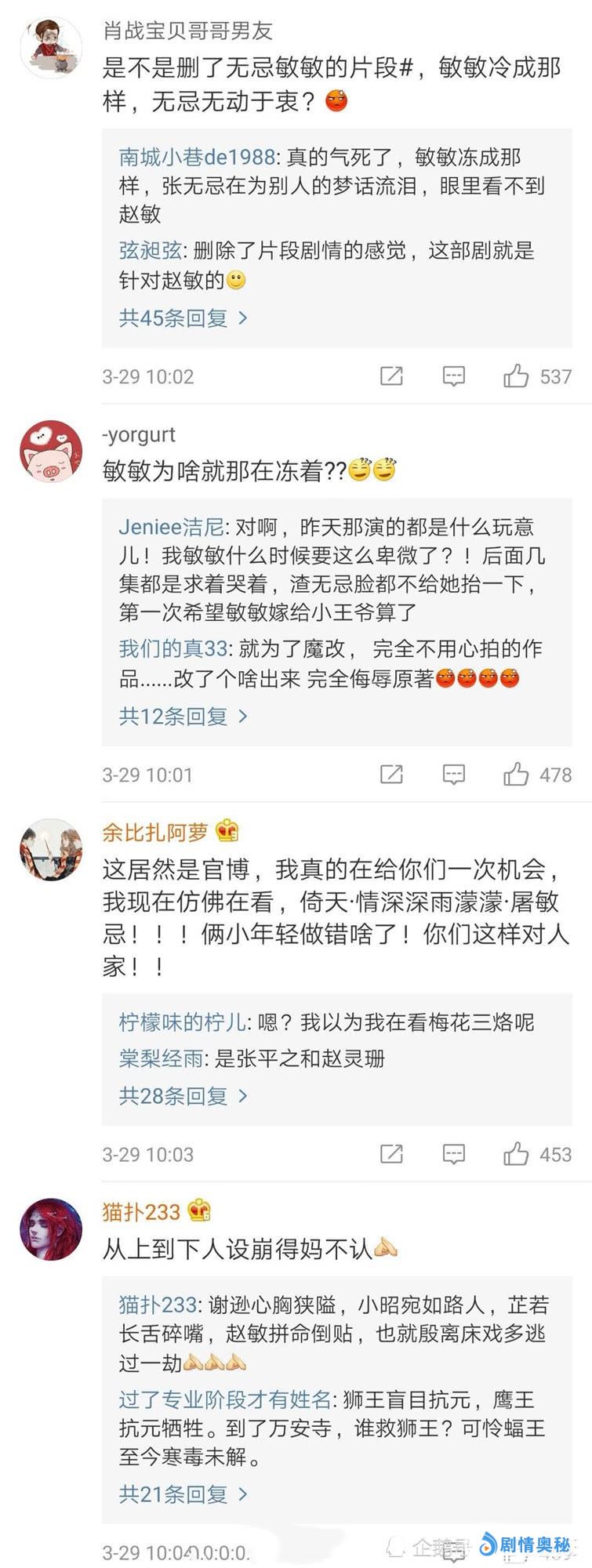Like the comment with 537 likes
592x1568 pixels.
(x=516, y=376)
